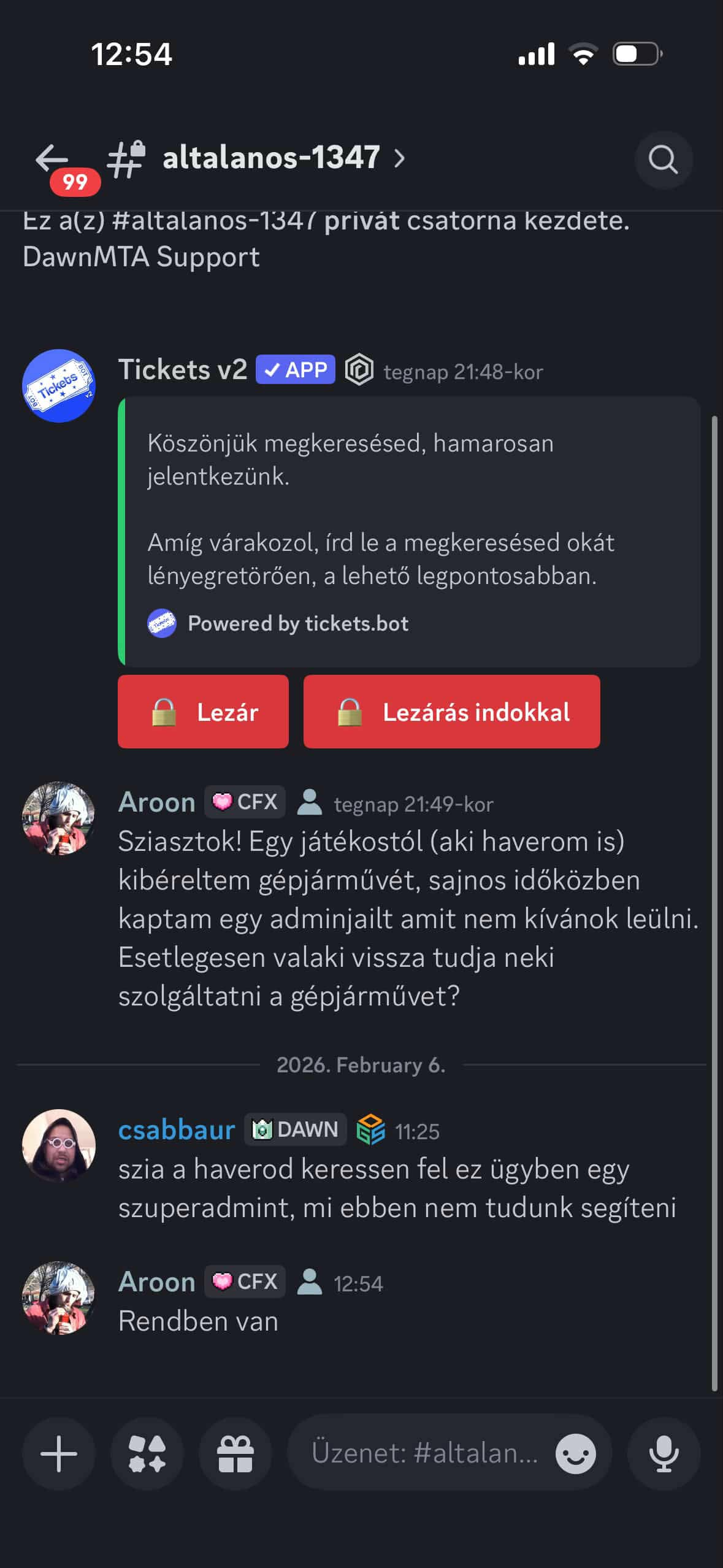
Task: Focus the Üzenet message input field
Action: 423,1453
